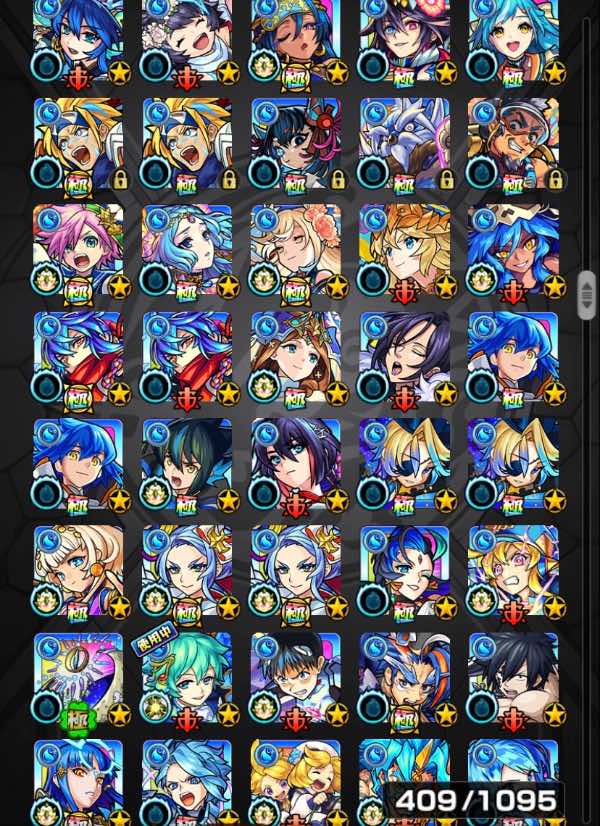Viewport: 600px width, 826px height.
Task: Select the locked black-haired girl with red flower
Action: click(296, 143)
